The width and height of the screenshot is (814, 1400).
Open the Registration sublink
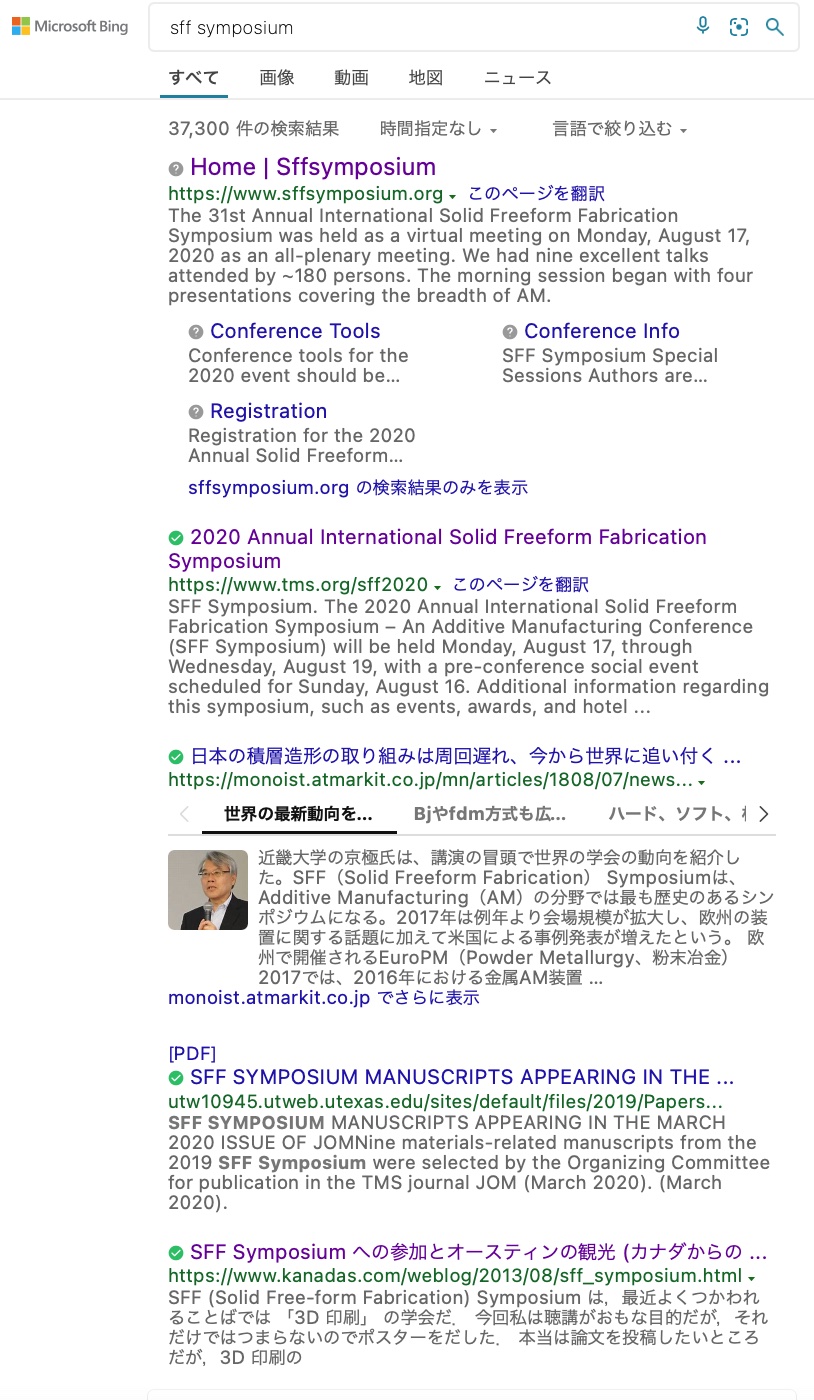pyautogui.click(x=268, y=411)
